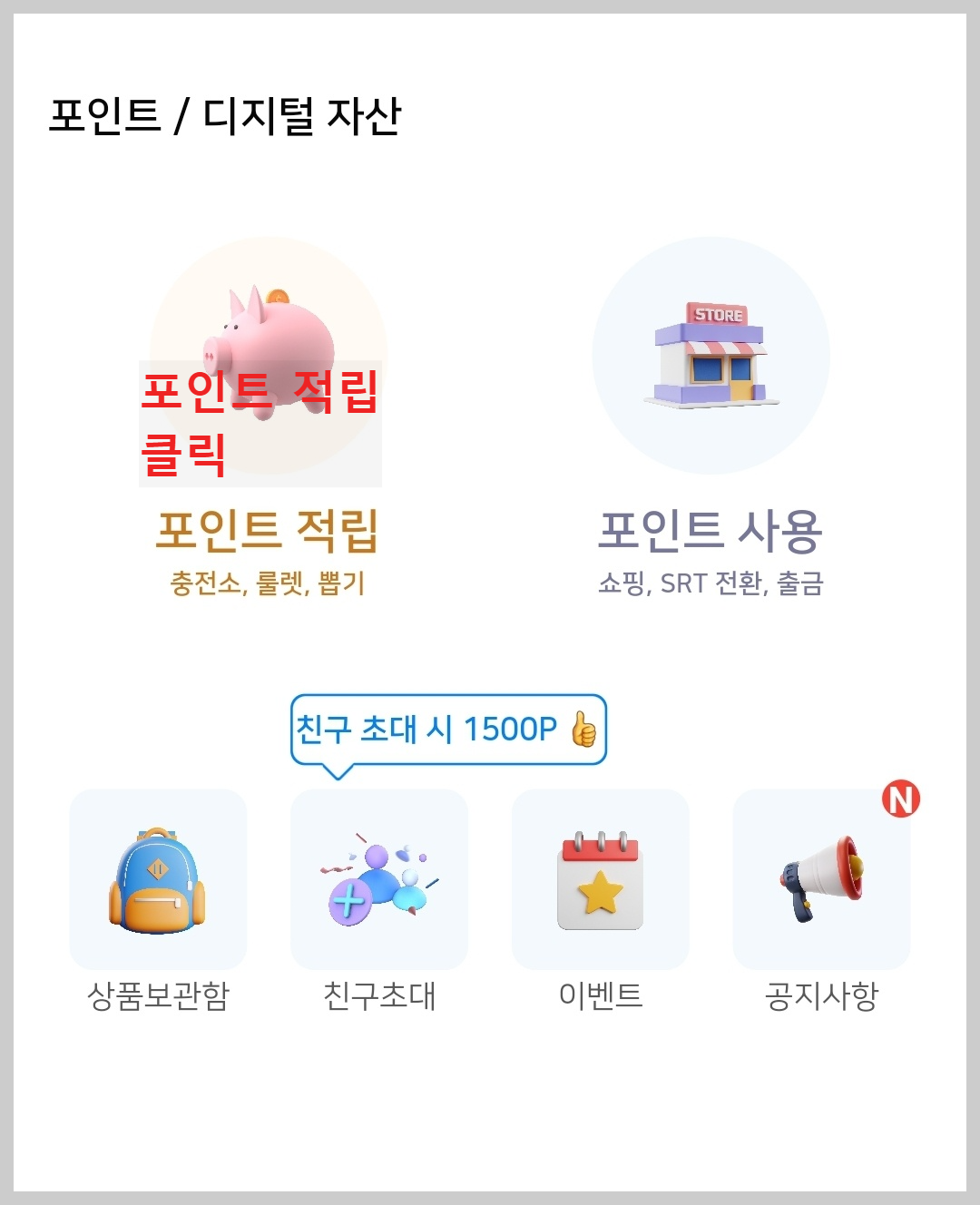Select the 공지사항 label text
This screenshot has height=1205, width=980.
tap(819, 995)
